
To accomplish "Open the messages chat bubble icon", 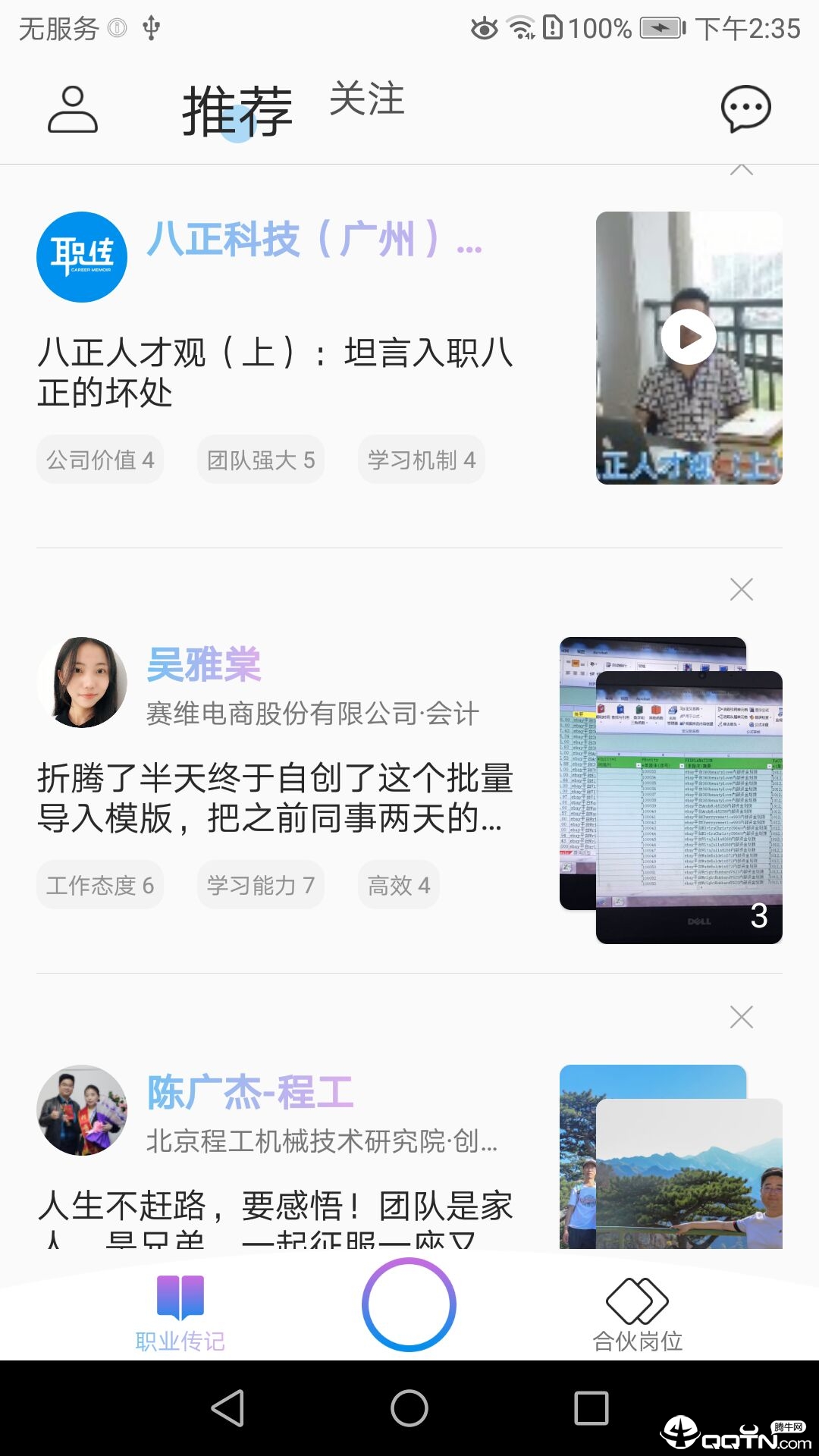I will [745, 109].
